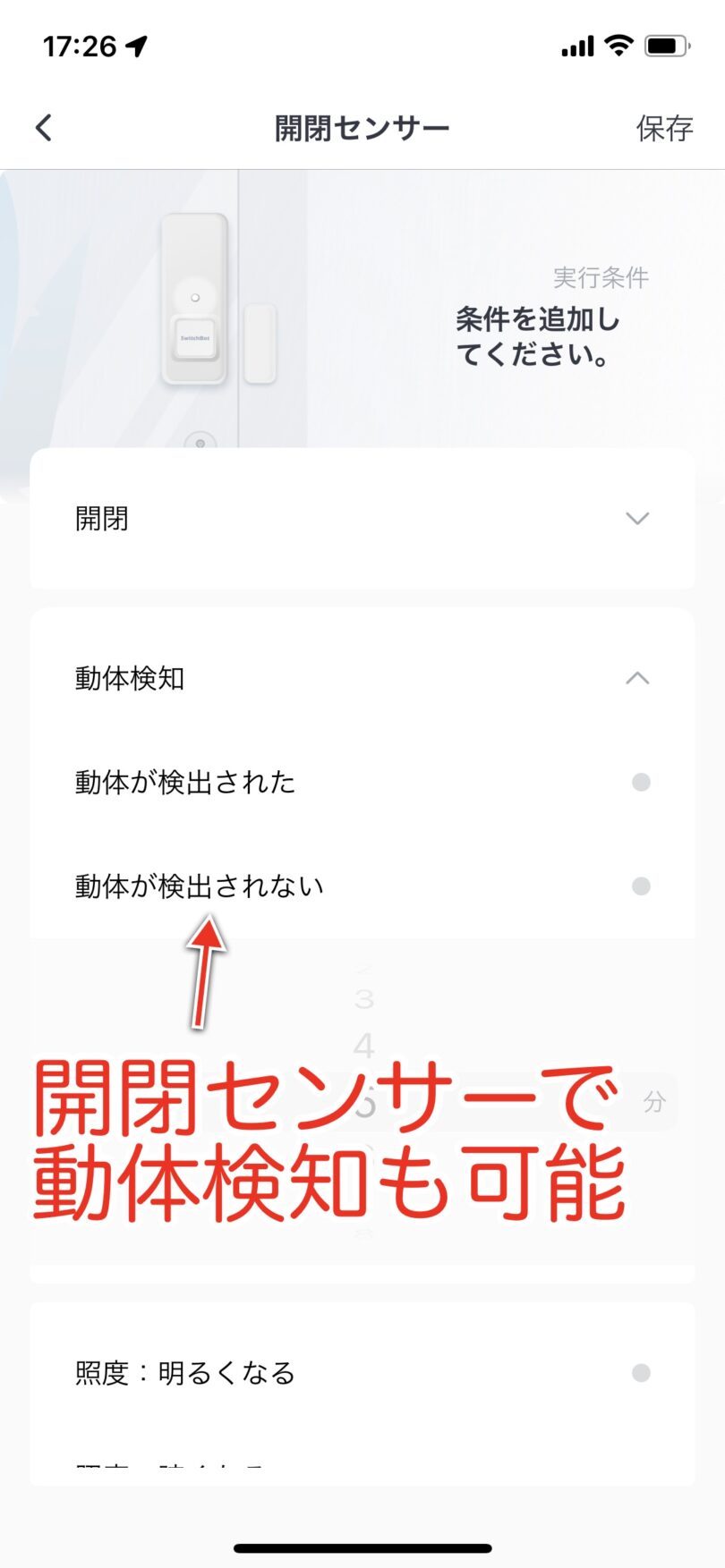
Task: Select 動体が検出された option
Action: (640, 783)
